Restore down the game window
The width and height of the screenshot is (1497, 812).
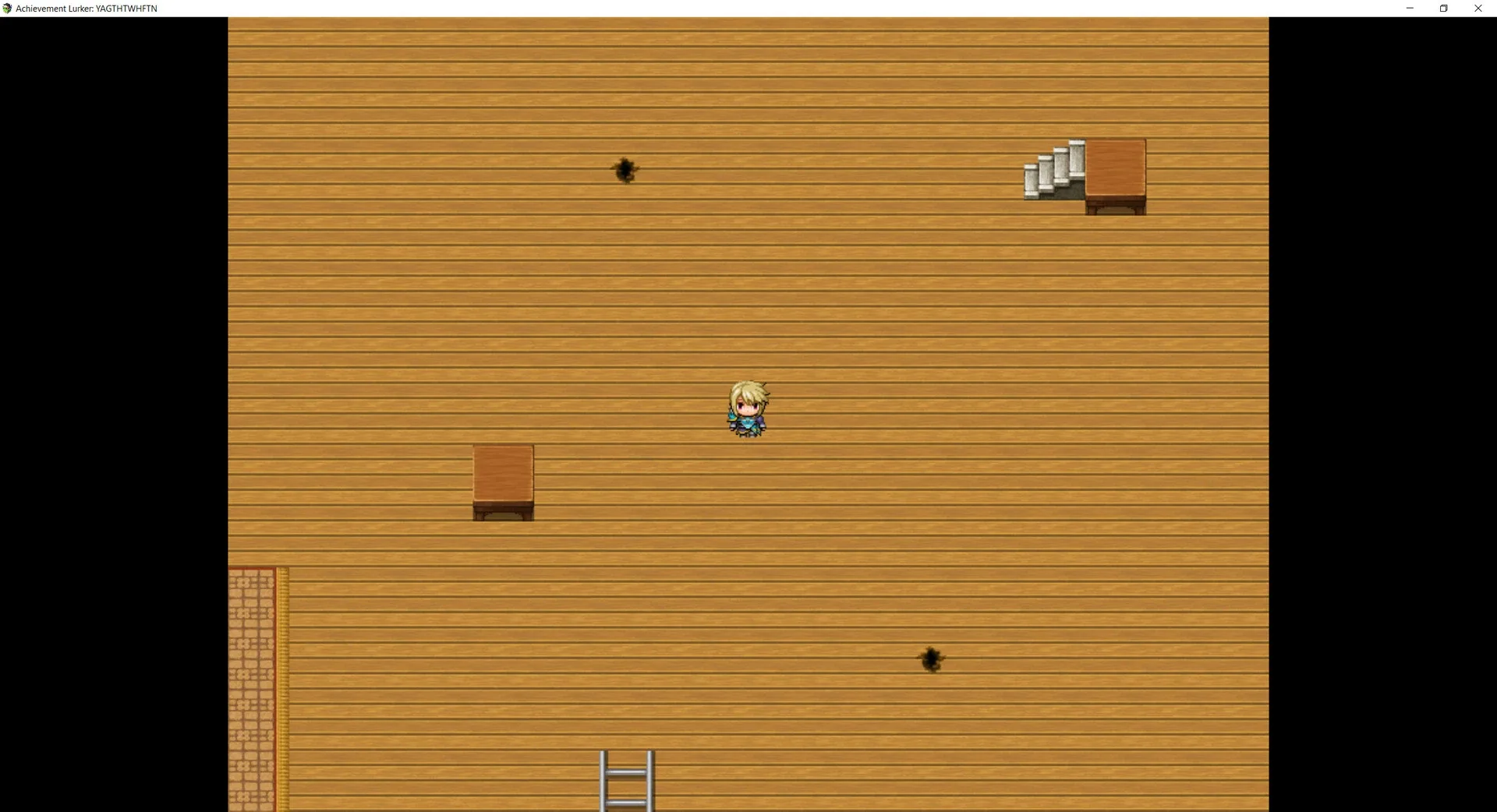pyautogui.click(x=1443, y=9)
